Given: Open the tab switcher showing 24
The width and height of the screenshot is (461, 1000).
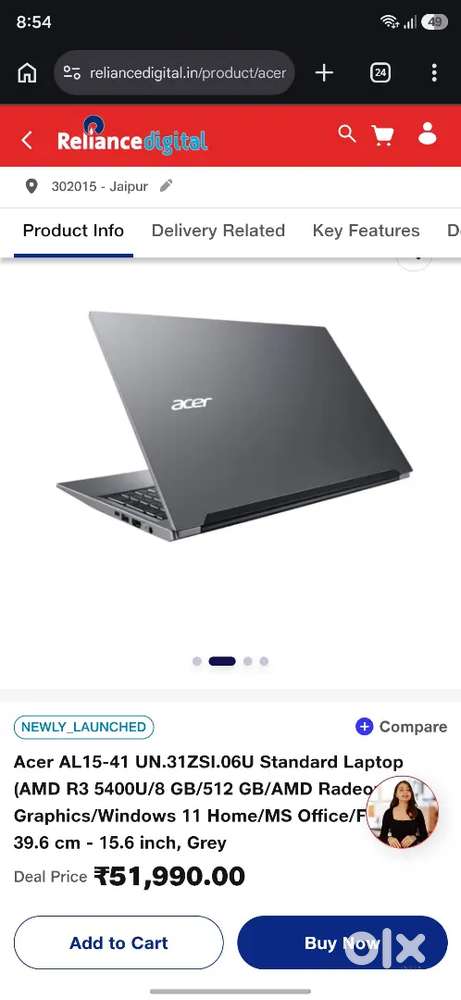Looking at the screenshot, I should pos(380,73).
